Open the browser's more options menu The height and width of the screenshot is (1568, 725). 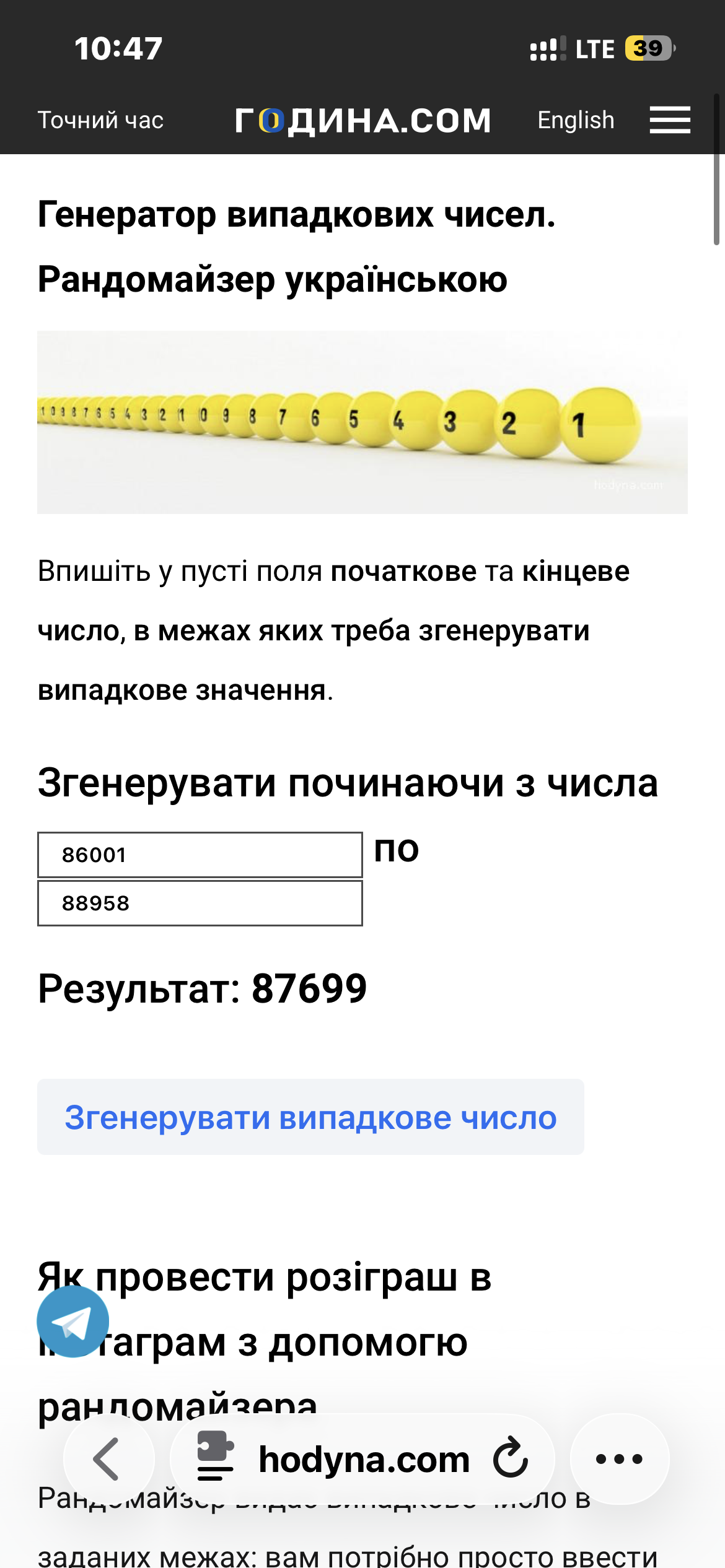point(619,1460)
